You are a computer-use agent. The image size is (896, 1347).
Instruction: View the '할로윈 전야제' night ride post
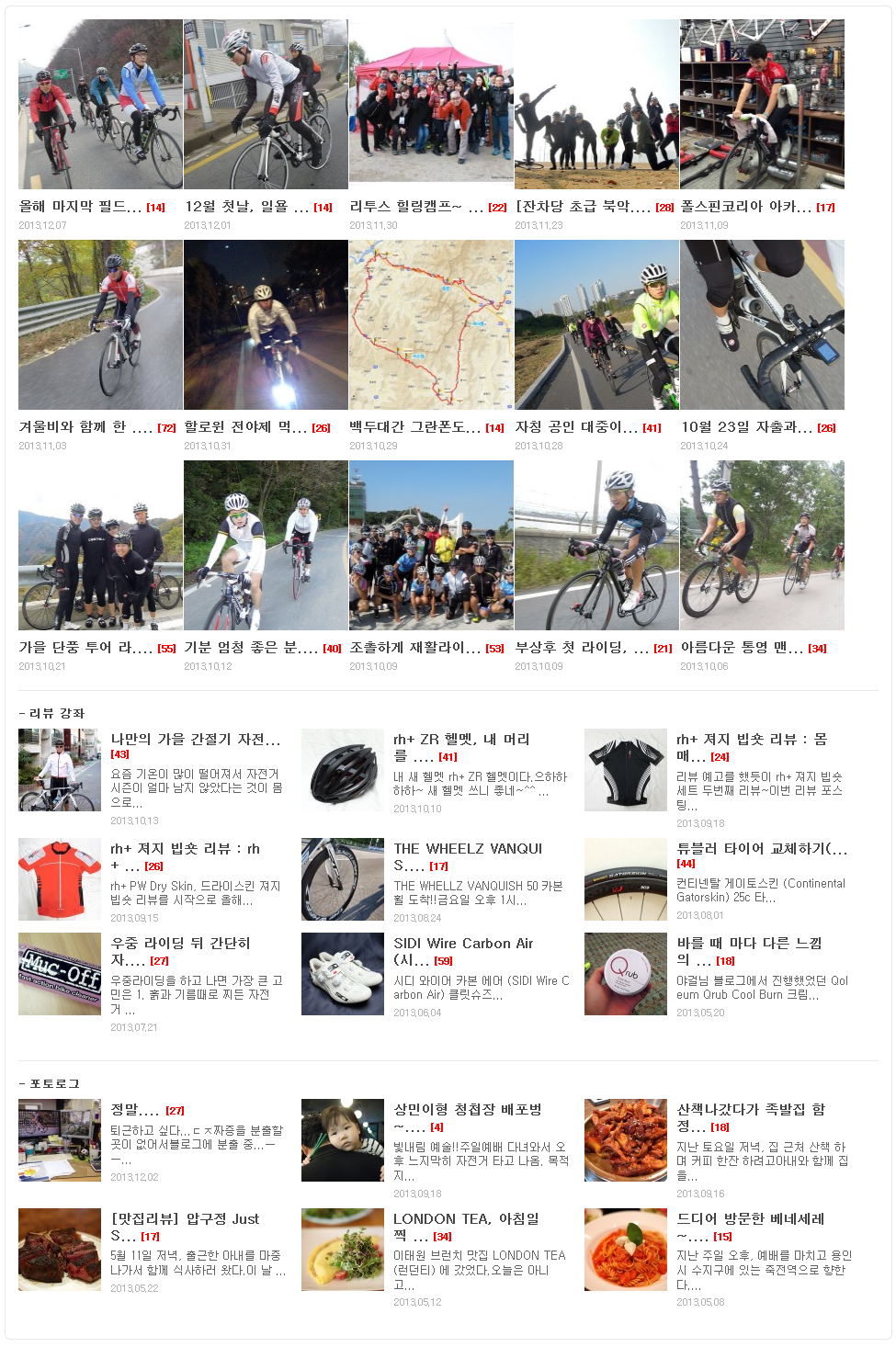coord(245,427)
